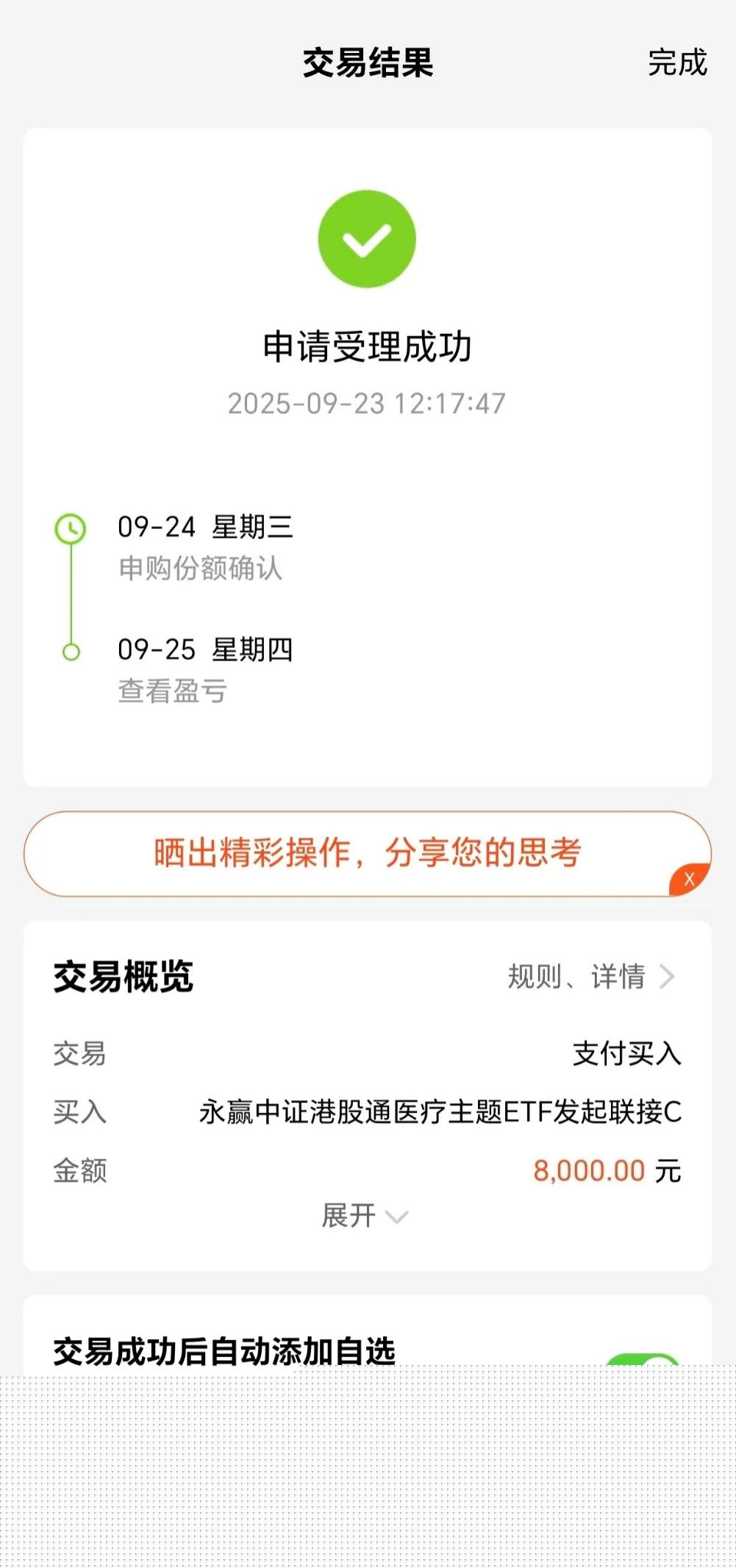
Task: Expand the 交易概览 section with 展开
Action: click(364, 1216)
